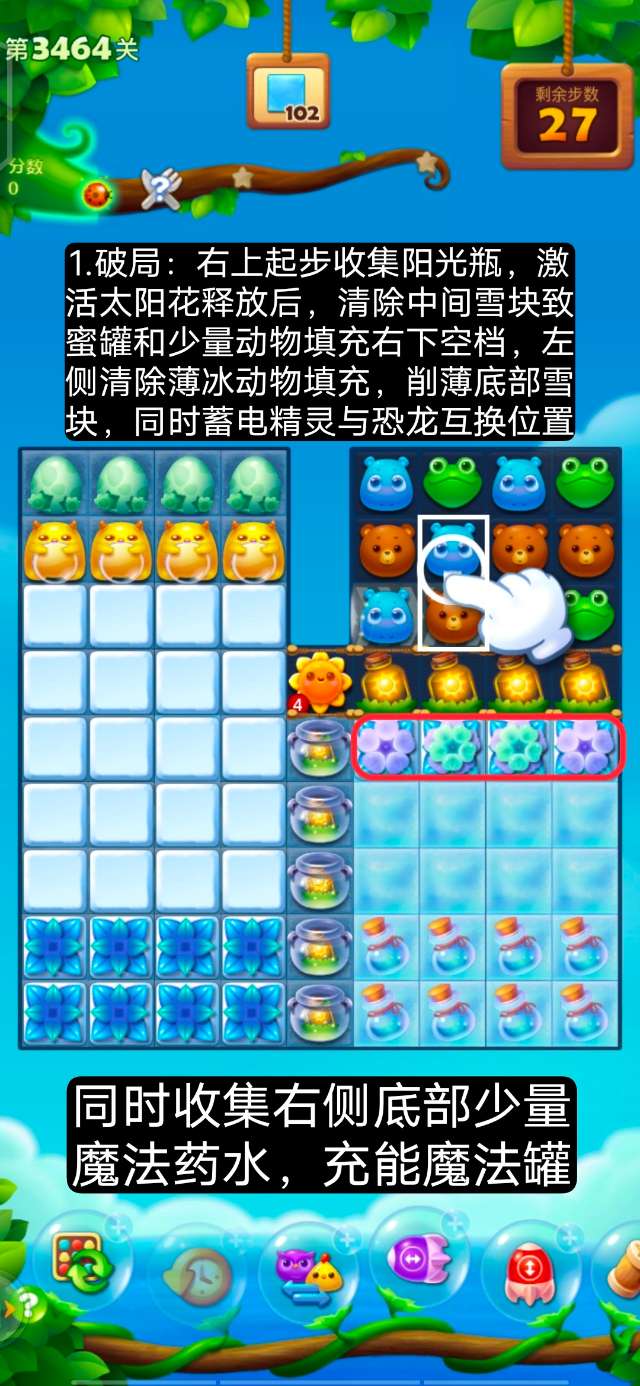Tap the highlighted blue hippo tile
Viewport: 640px width, 1386px height.
click(453, 550)
